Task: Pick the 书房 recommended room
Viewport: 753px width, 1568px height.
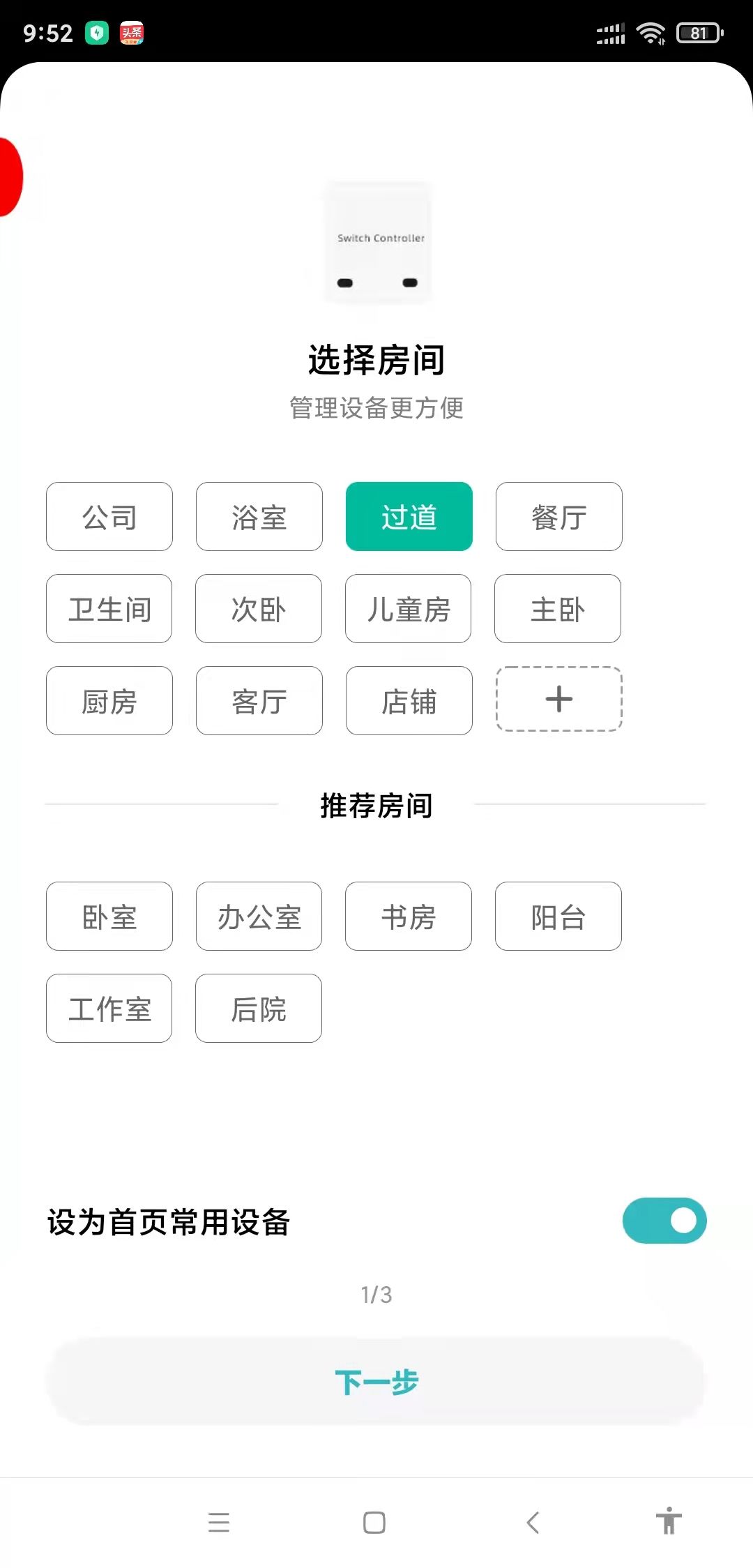Action: pyautogui.click(x=409, y=917)
